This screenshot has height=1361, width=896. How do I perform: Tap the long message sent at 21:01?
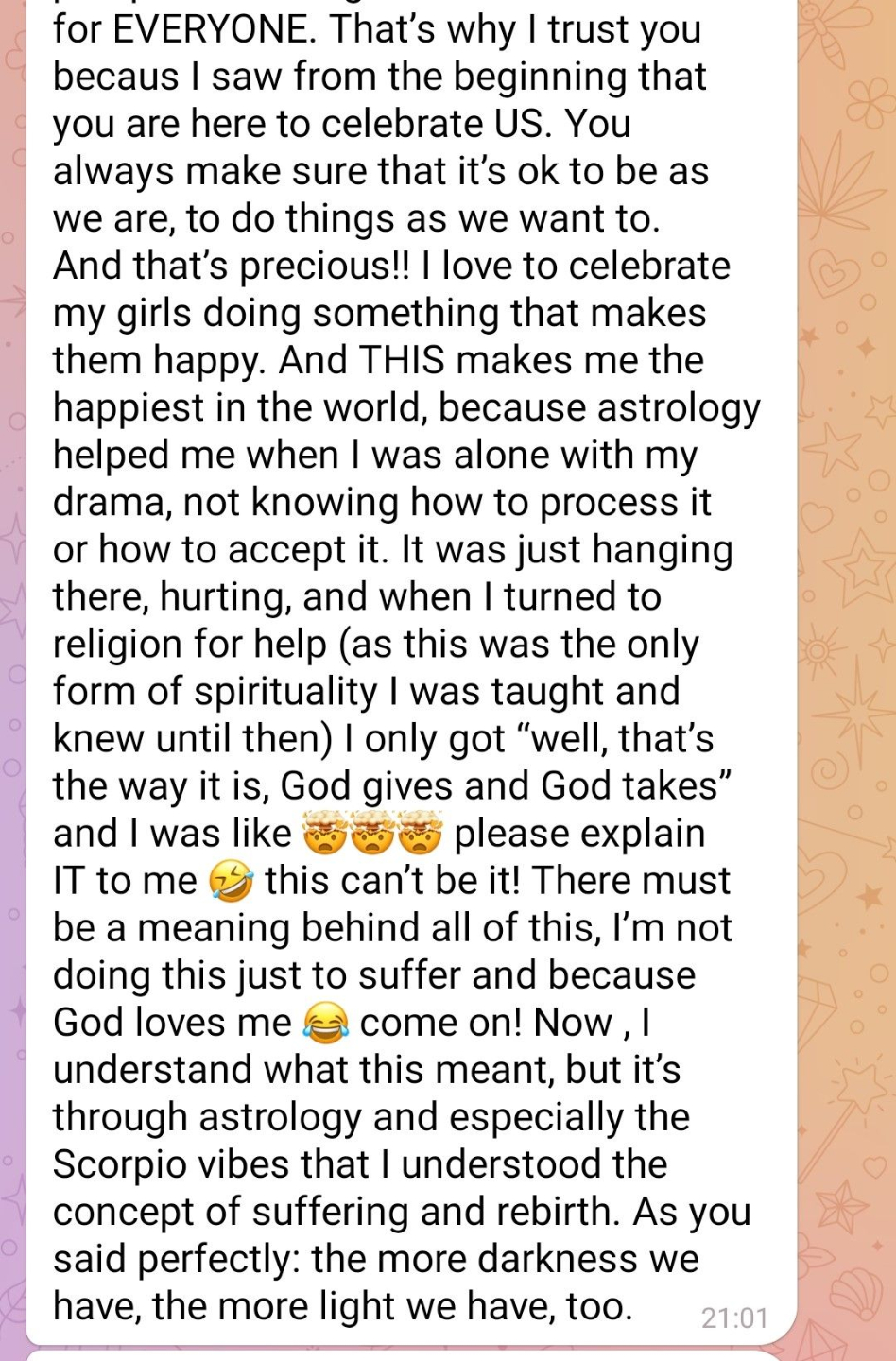tap(406, 662)
